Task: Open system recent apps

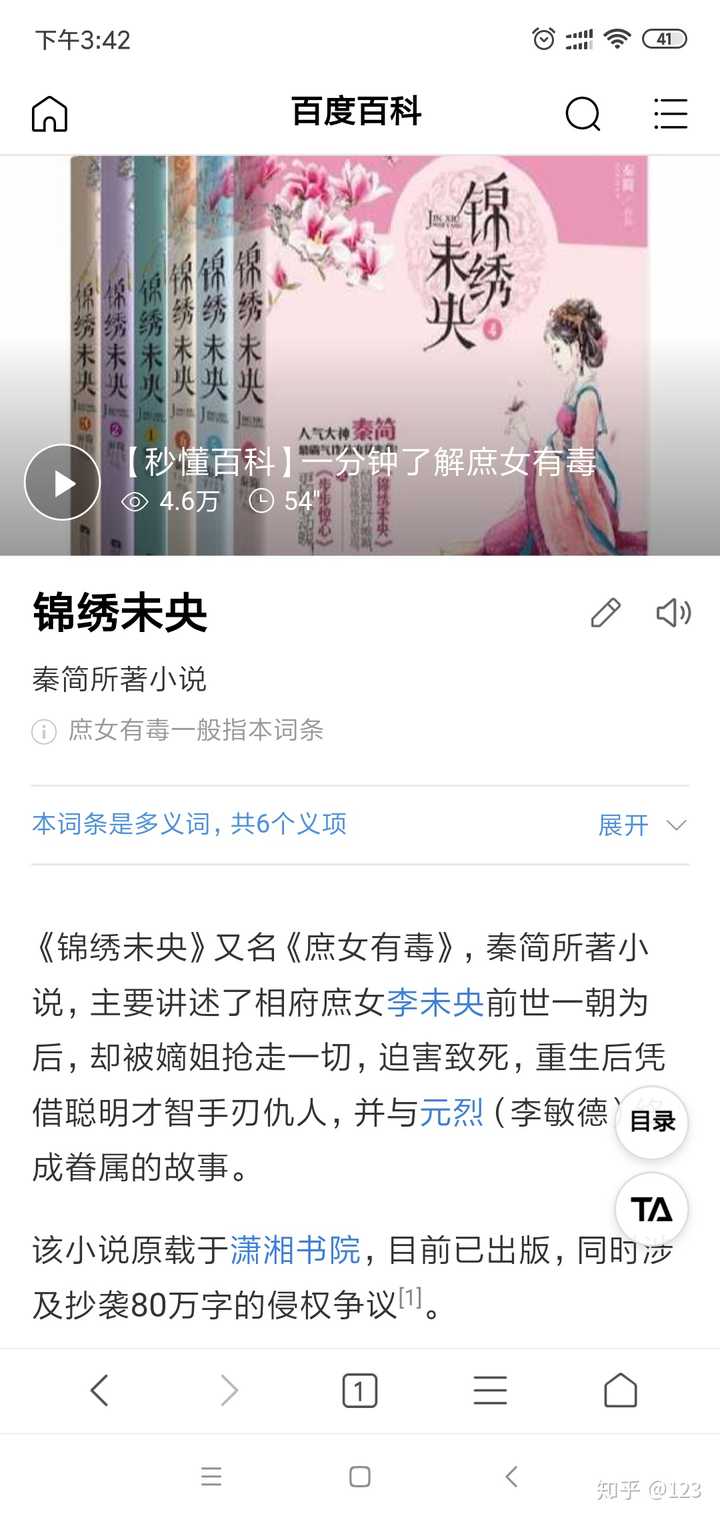Action: [211, 1476]
